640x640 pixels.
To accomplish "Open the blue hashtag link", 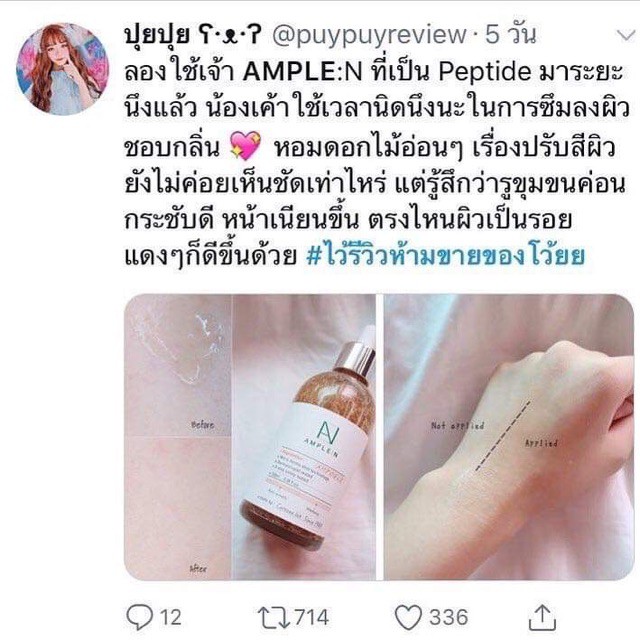I will point(445,256).
